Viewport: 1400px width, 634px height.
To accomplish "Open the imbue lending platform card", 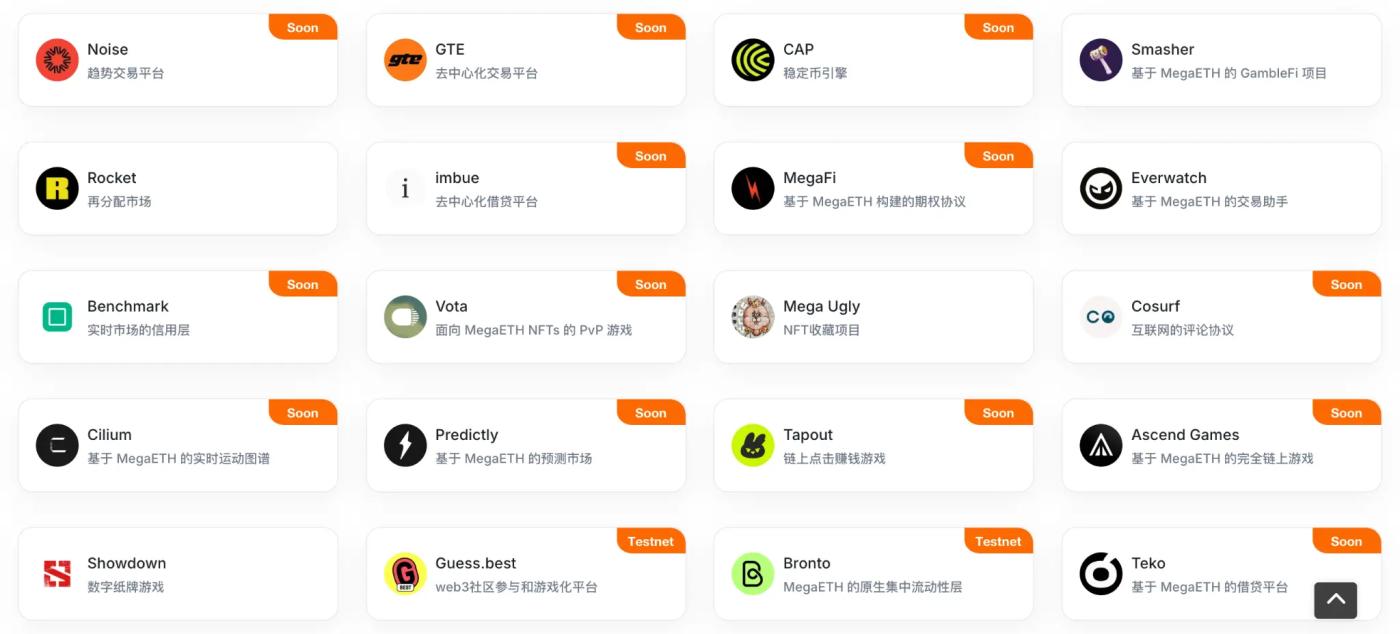I will [x=526, y=188].
